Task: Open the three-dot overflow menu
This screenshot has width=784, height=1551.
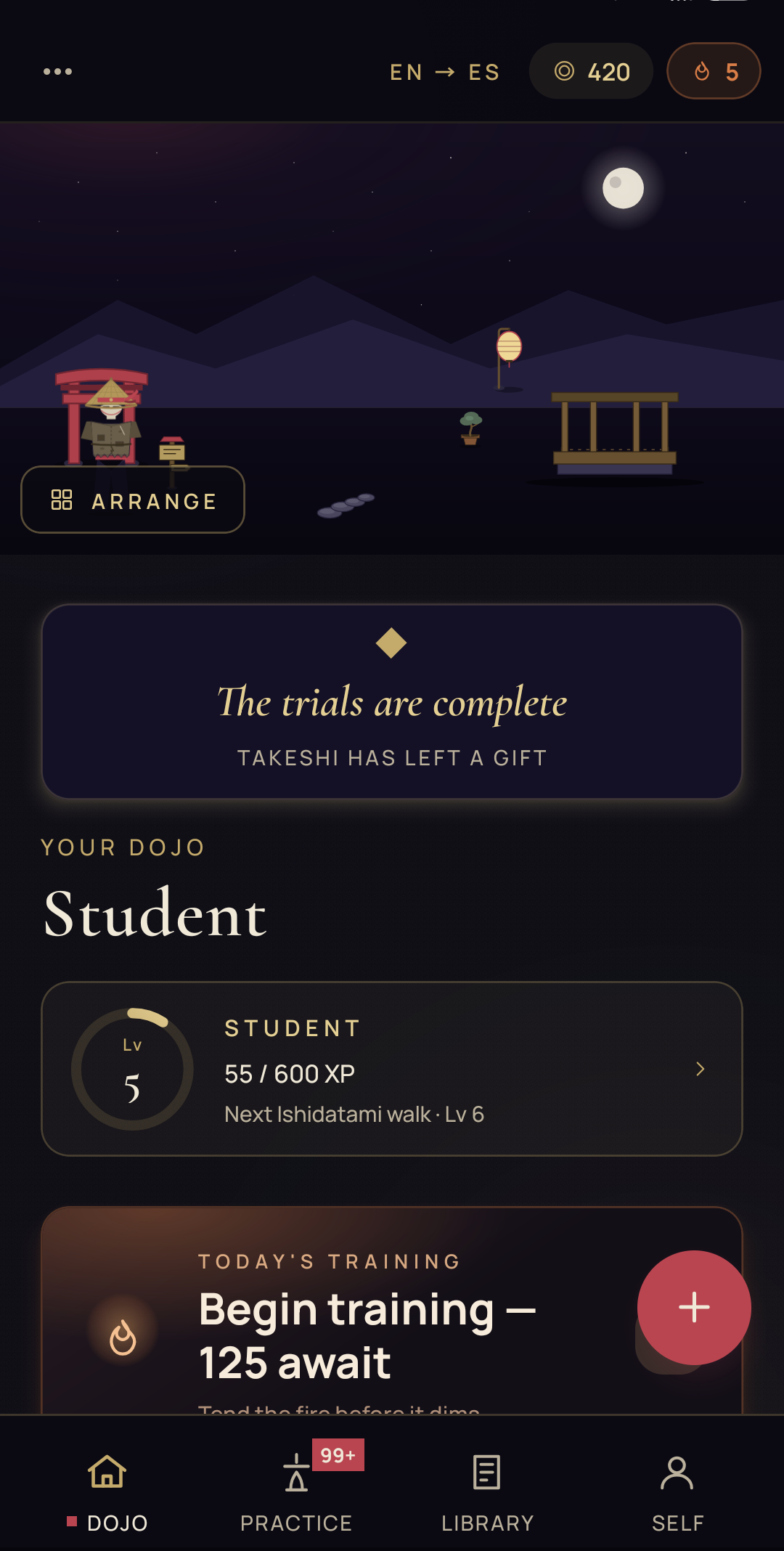Action: 57,71
